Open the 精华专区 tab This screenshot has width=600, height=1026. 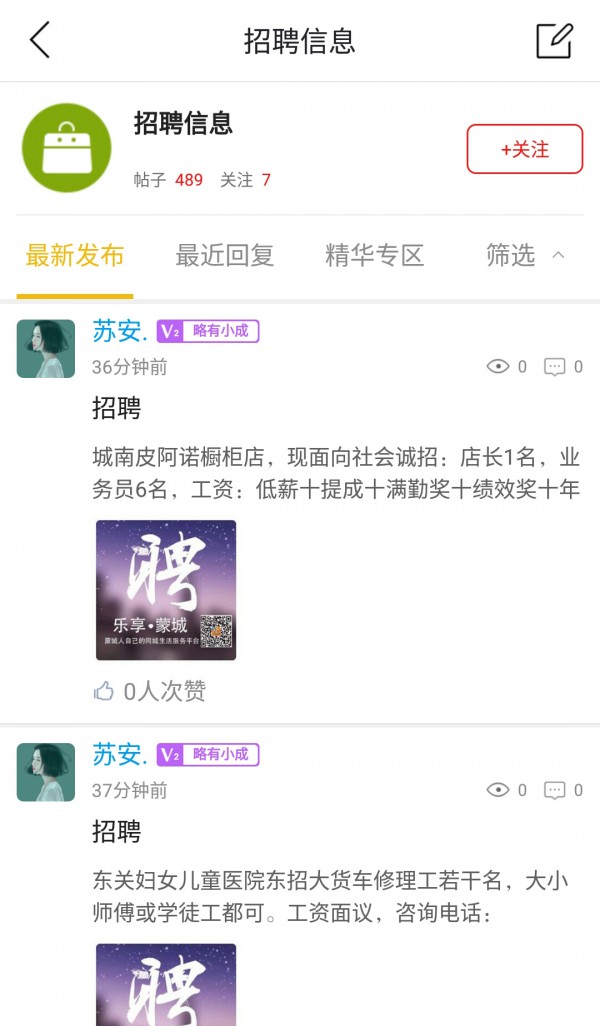pos(374,256)
